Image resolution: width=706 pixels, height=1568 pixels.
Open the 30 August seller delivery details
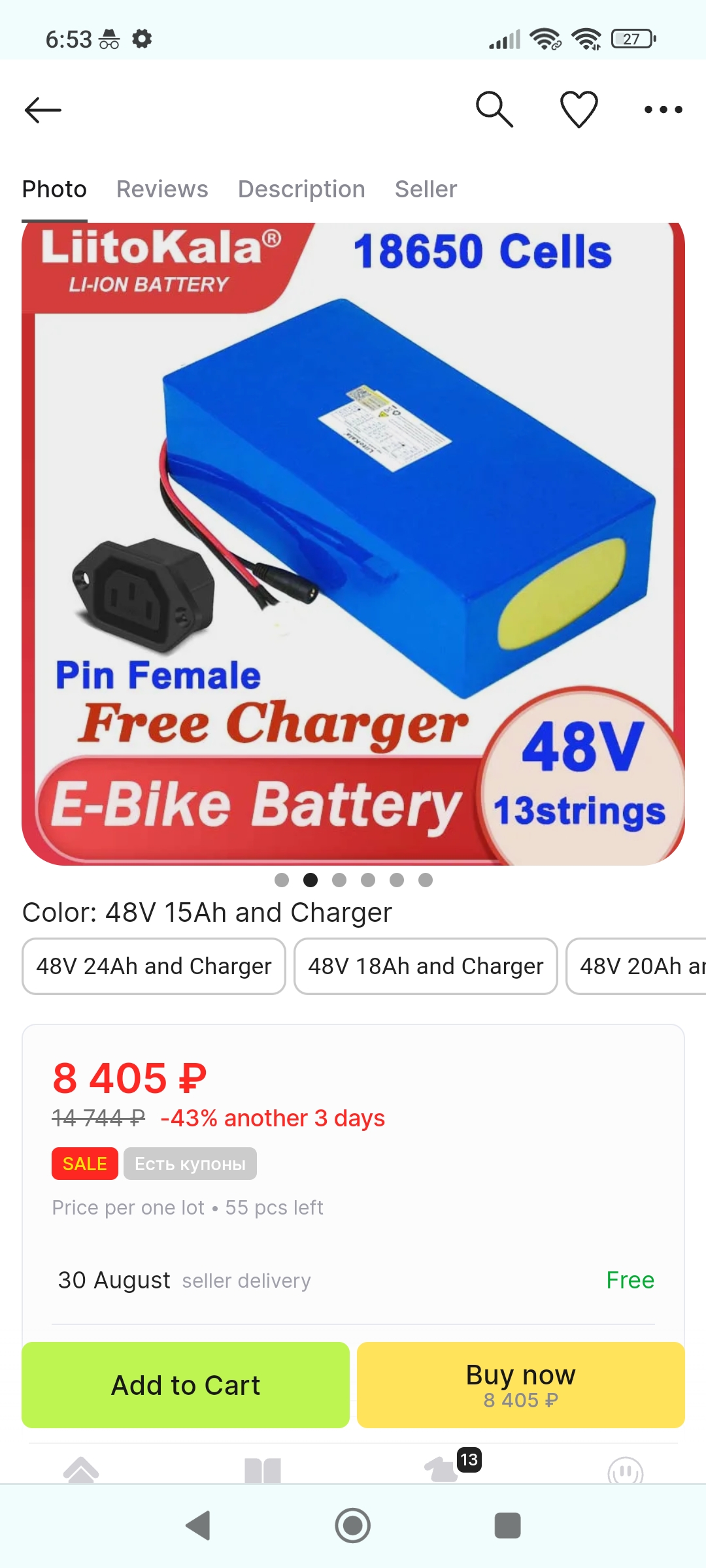click(353, 1281)
